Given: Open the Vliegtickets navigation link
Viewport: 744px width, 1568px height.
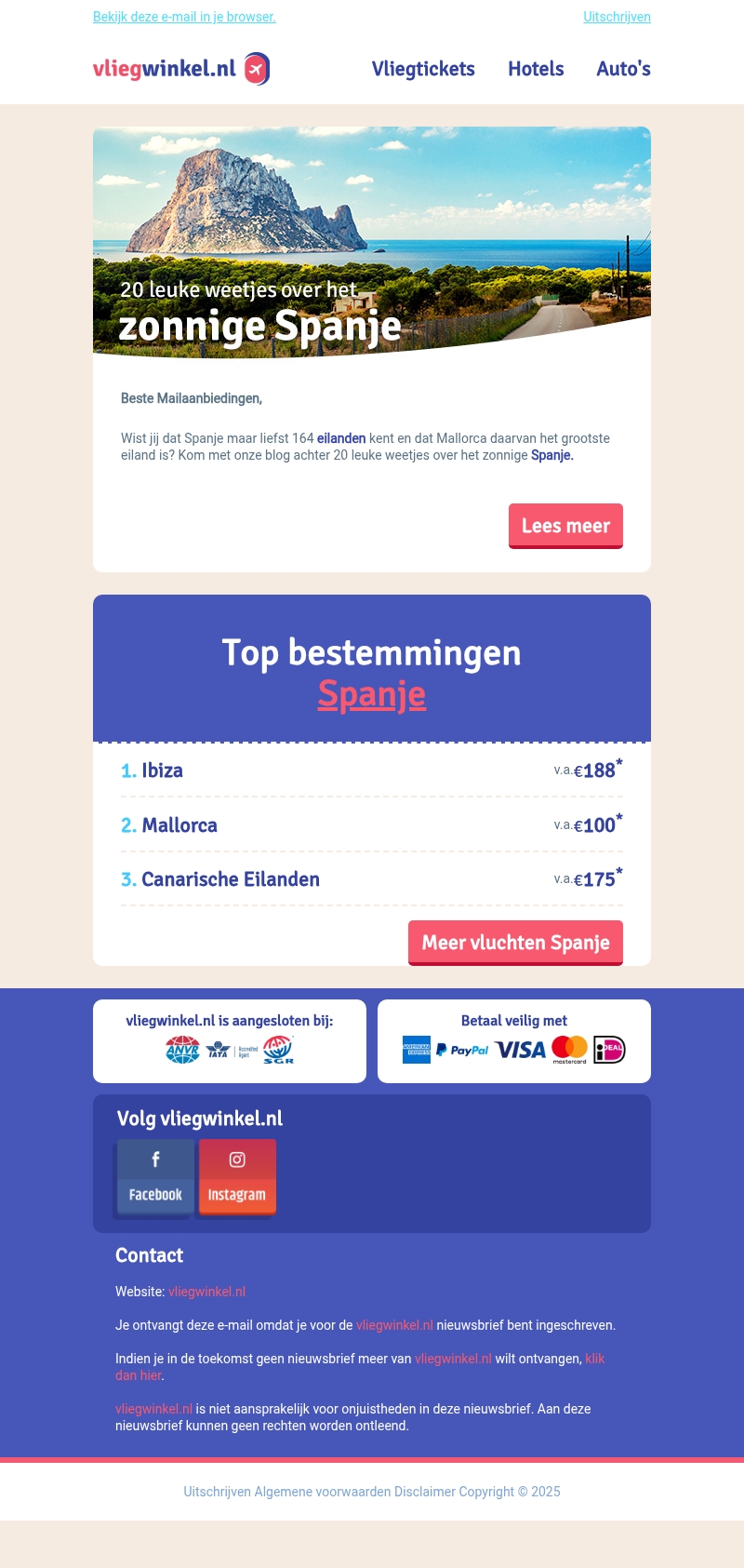Looking at the screenshot, I should coord(423,69).
